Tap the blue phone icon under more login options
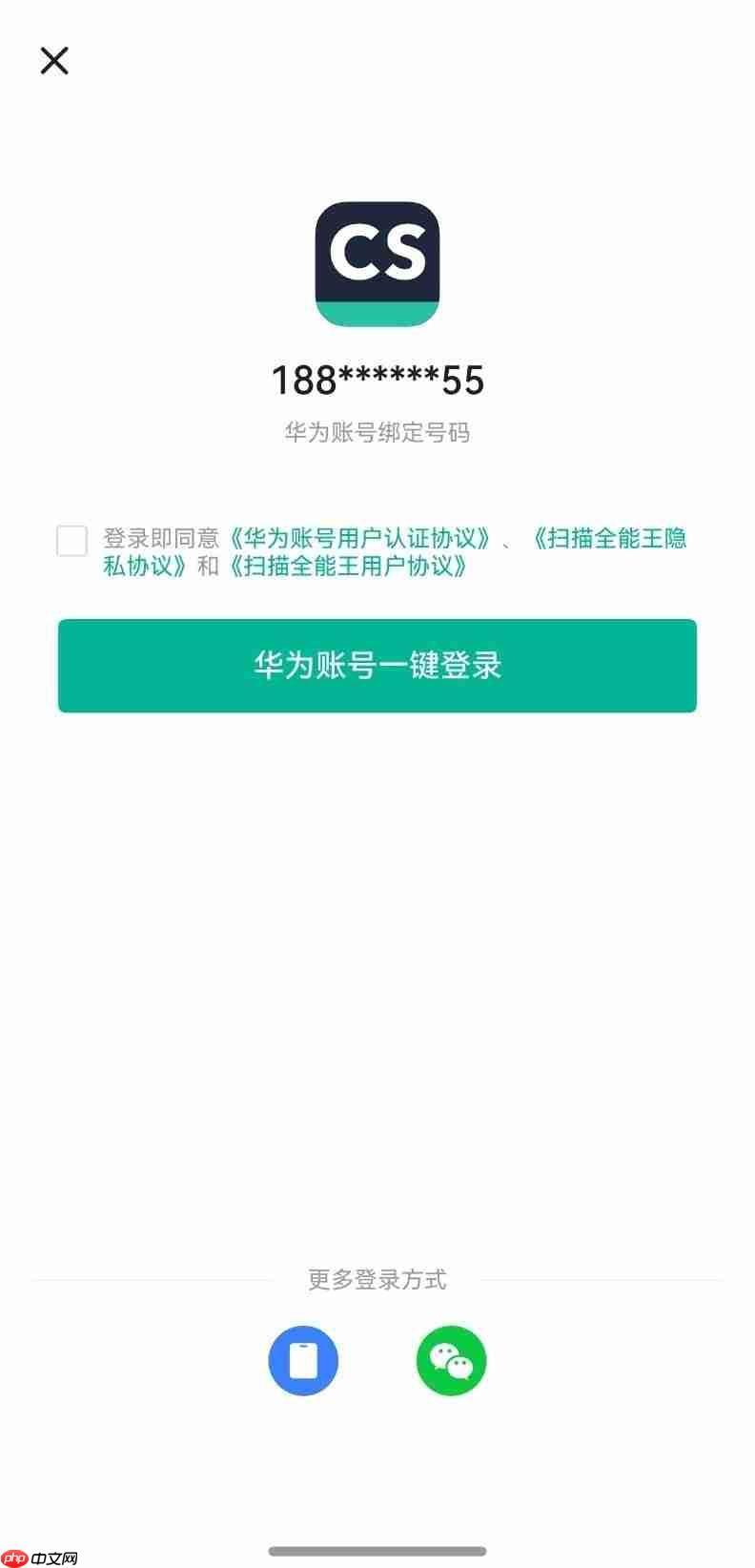The height and width of the screenshot is (1568, 755). click(x=303, y=1361)
